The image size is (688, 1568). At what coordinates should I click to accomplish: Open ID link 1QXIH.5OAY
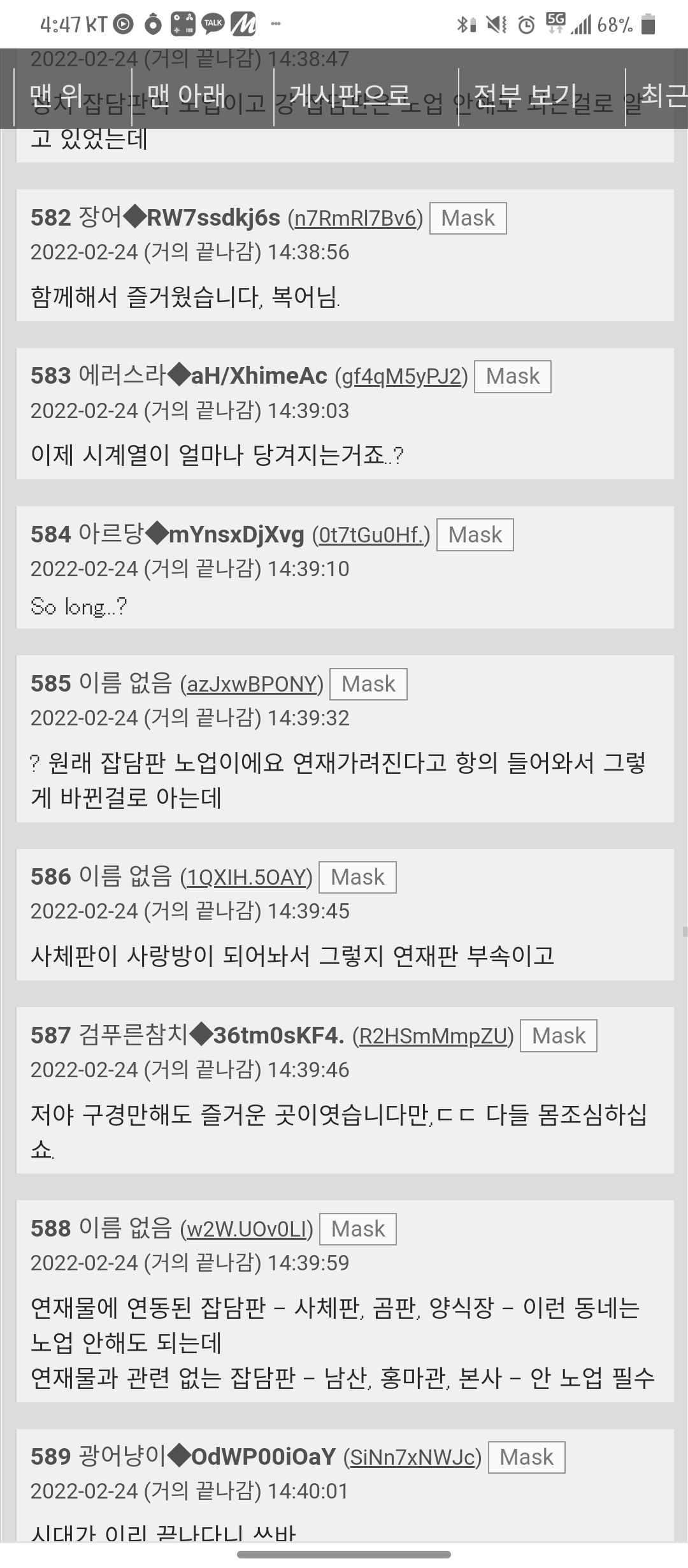point(247,878)
